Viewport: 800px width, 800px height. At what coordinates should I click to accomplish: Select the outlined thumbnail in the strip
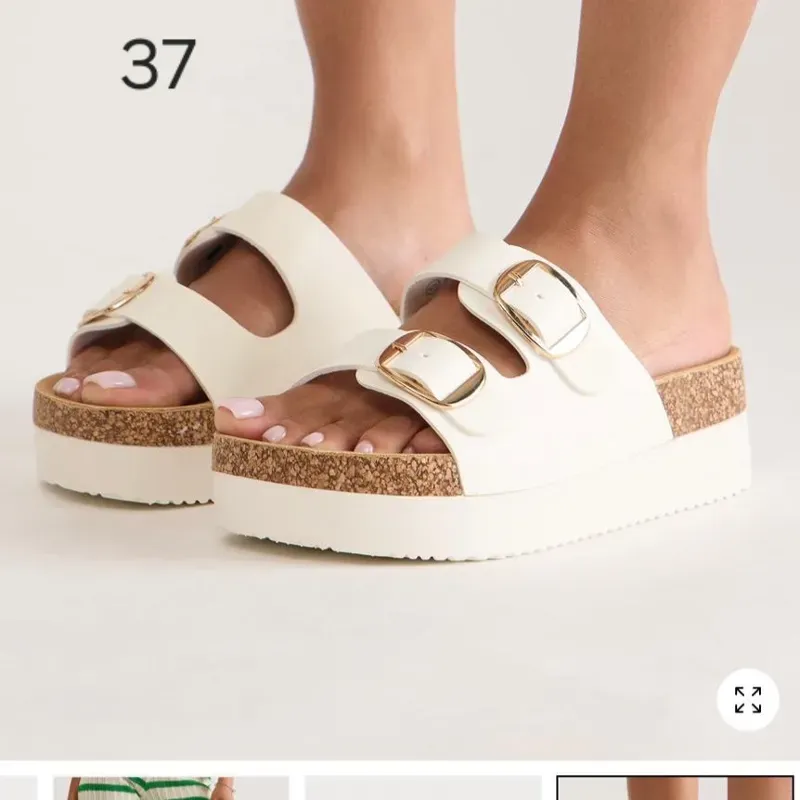coord(675,788)
